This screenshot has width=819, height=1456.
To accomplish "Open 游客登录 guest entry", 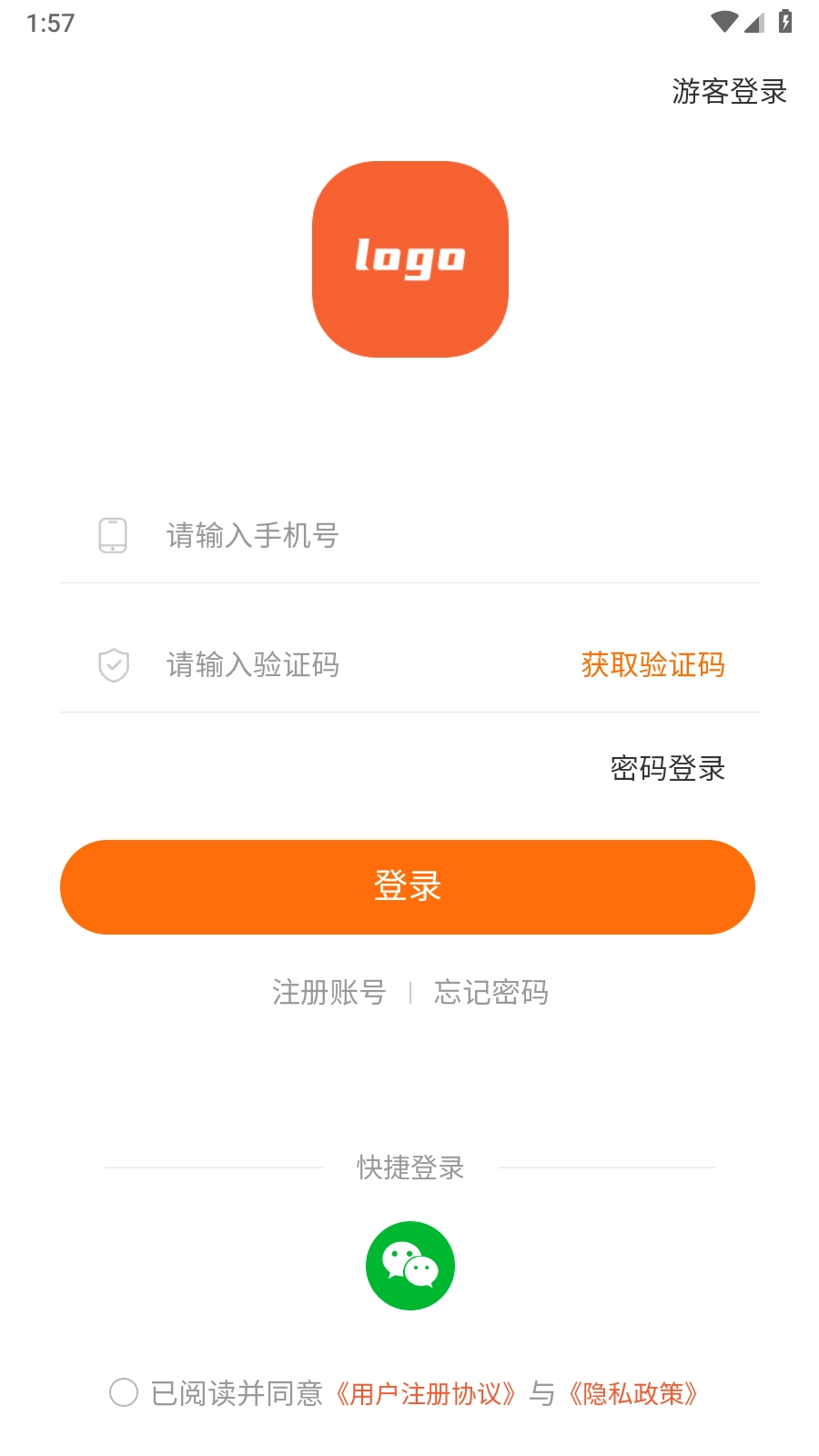I will 728,91.
